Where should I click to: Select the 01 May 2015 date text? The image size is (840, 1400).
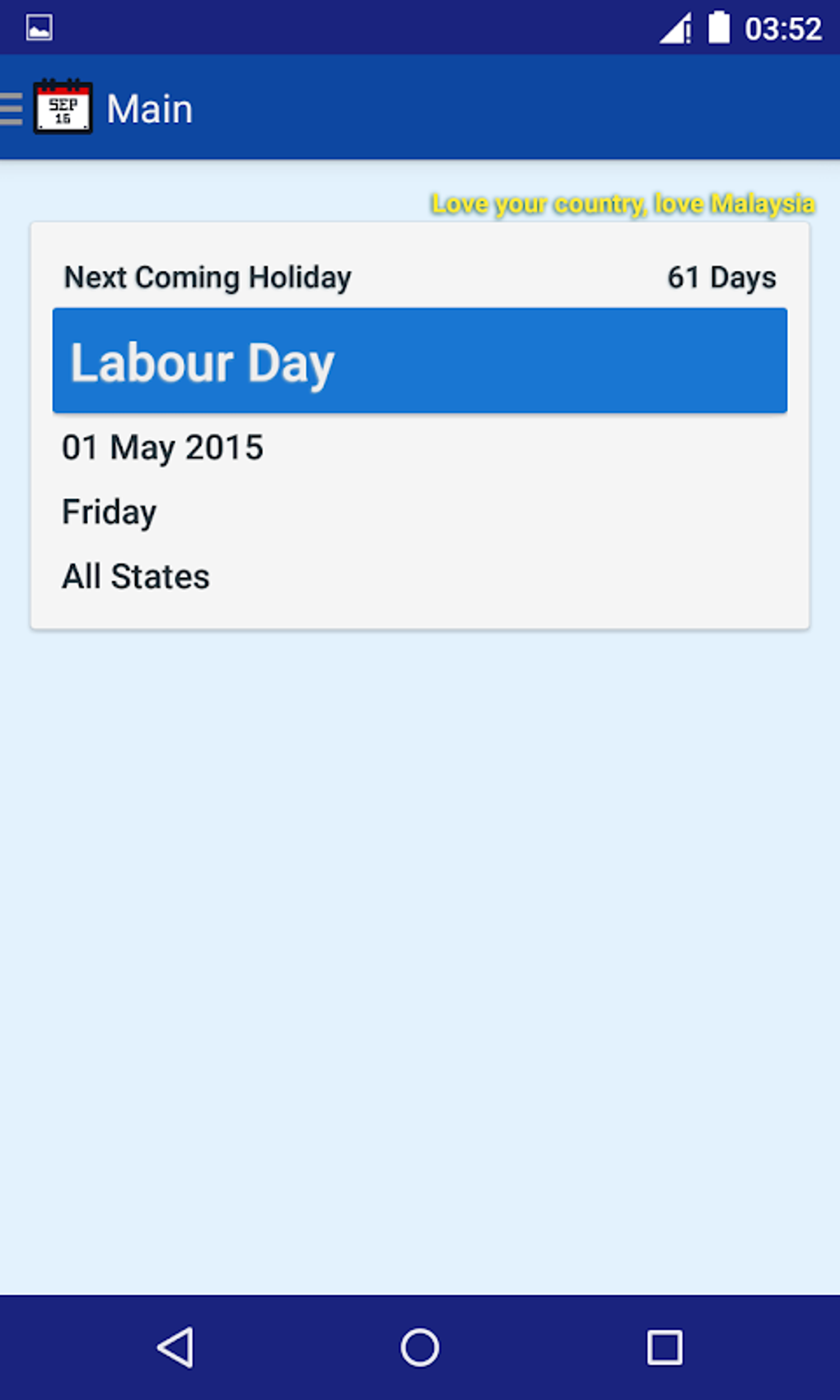[162, 447]
